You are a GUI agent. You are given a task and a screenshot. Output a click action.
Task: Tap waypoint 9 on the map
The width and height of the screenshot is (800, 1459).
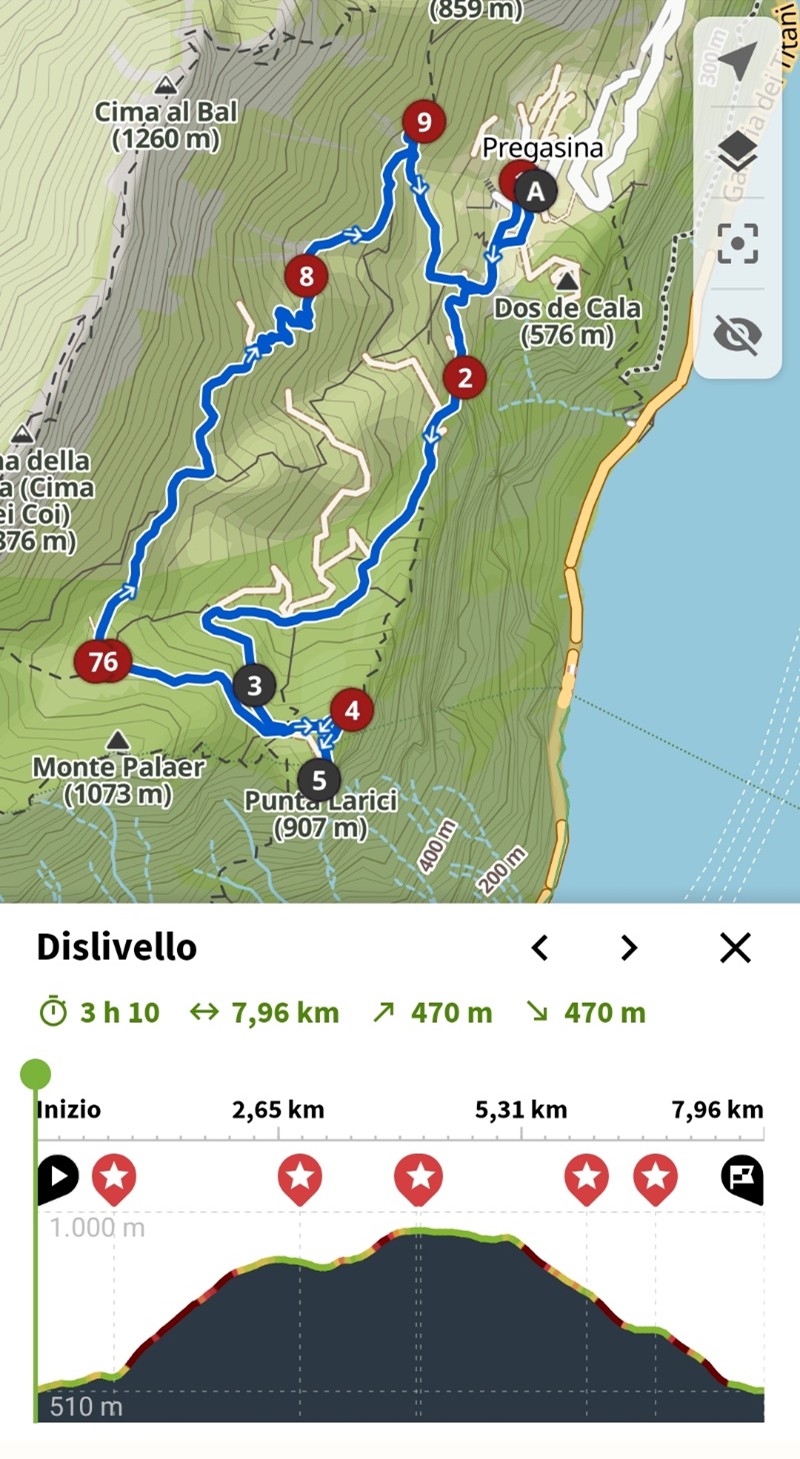(424, 122)
